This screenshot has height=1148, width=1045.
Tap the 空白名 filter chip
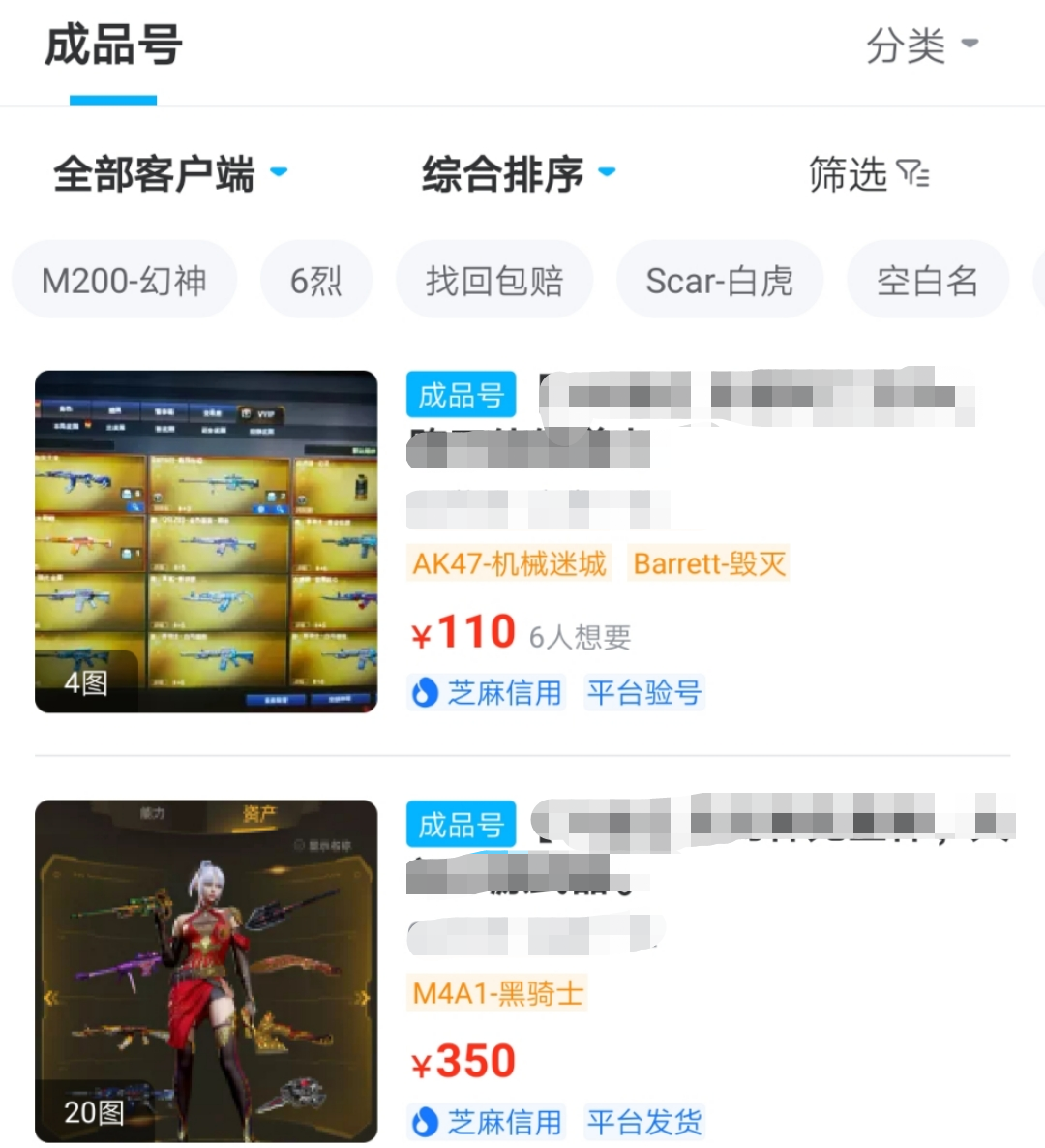[927, 281]
